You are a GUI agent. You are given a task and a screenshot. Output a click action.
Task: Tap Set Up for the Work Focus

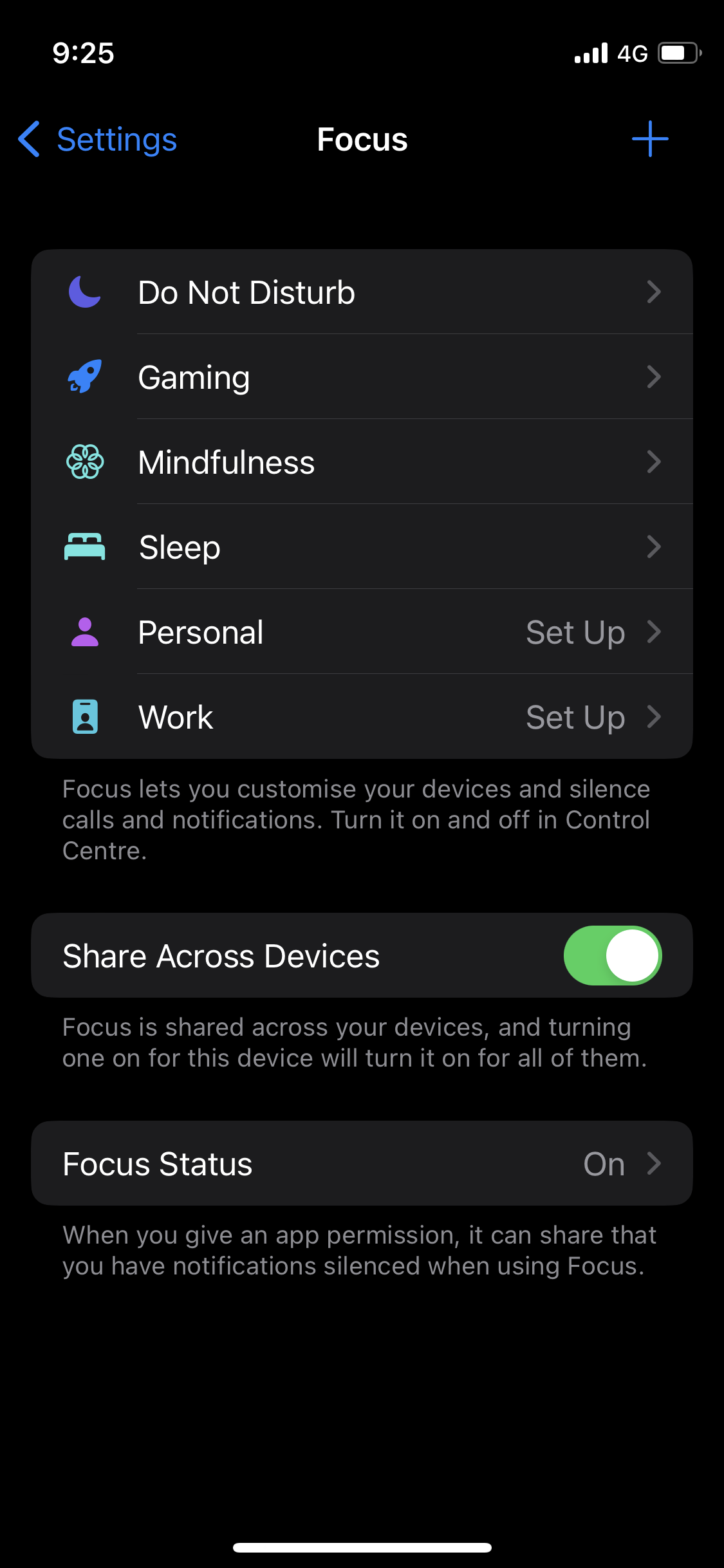point(575,716)
